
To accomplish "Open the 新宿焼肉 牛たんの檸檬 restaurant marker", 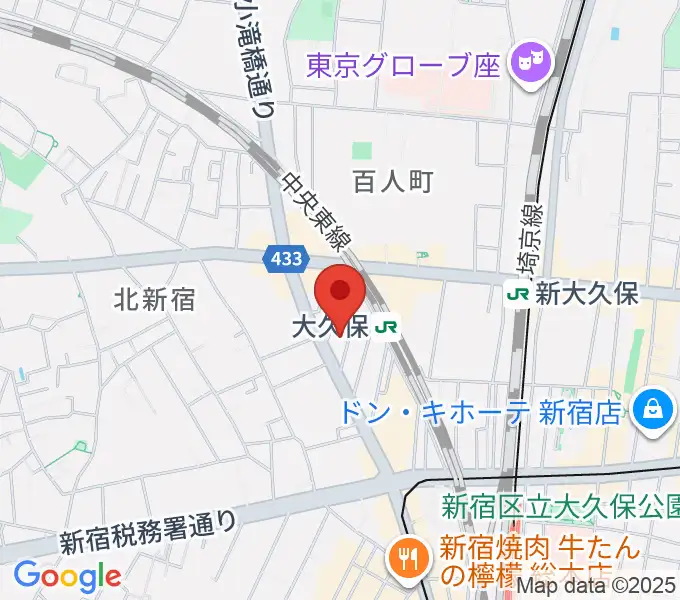I will 406,556.
